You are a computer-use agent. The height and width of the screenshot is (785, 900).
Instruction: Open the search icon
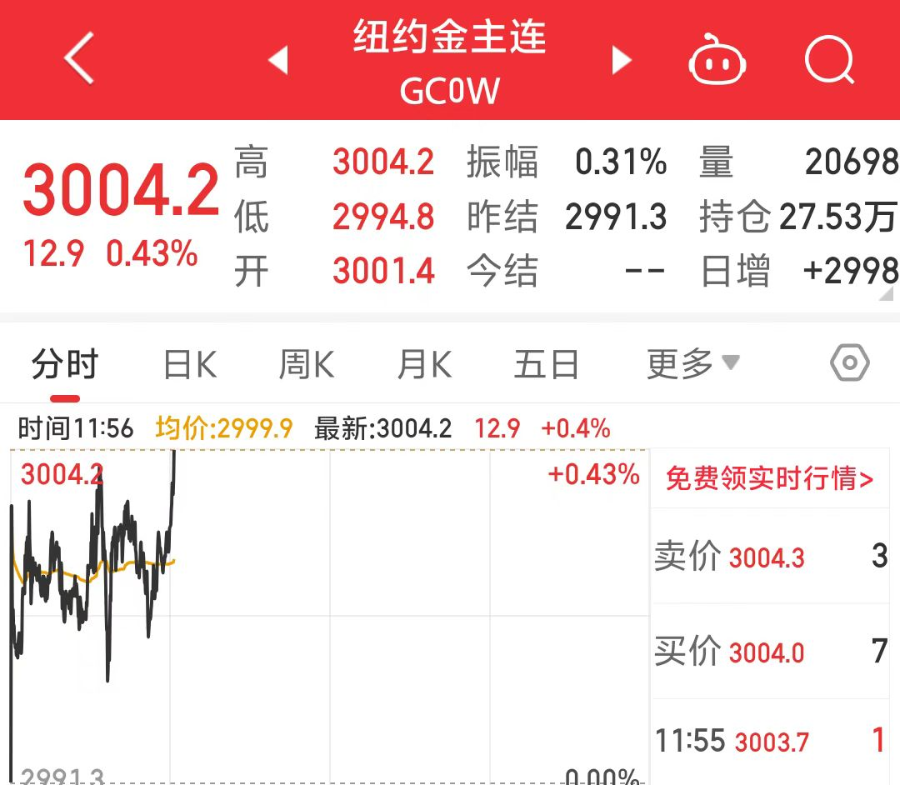[830, 61]
